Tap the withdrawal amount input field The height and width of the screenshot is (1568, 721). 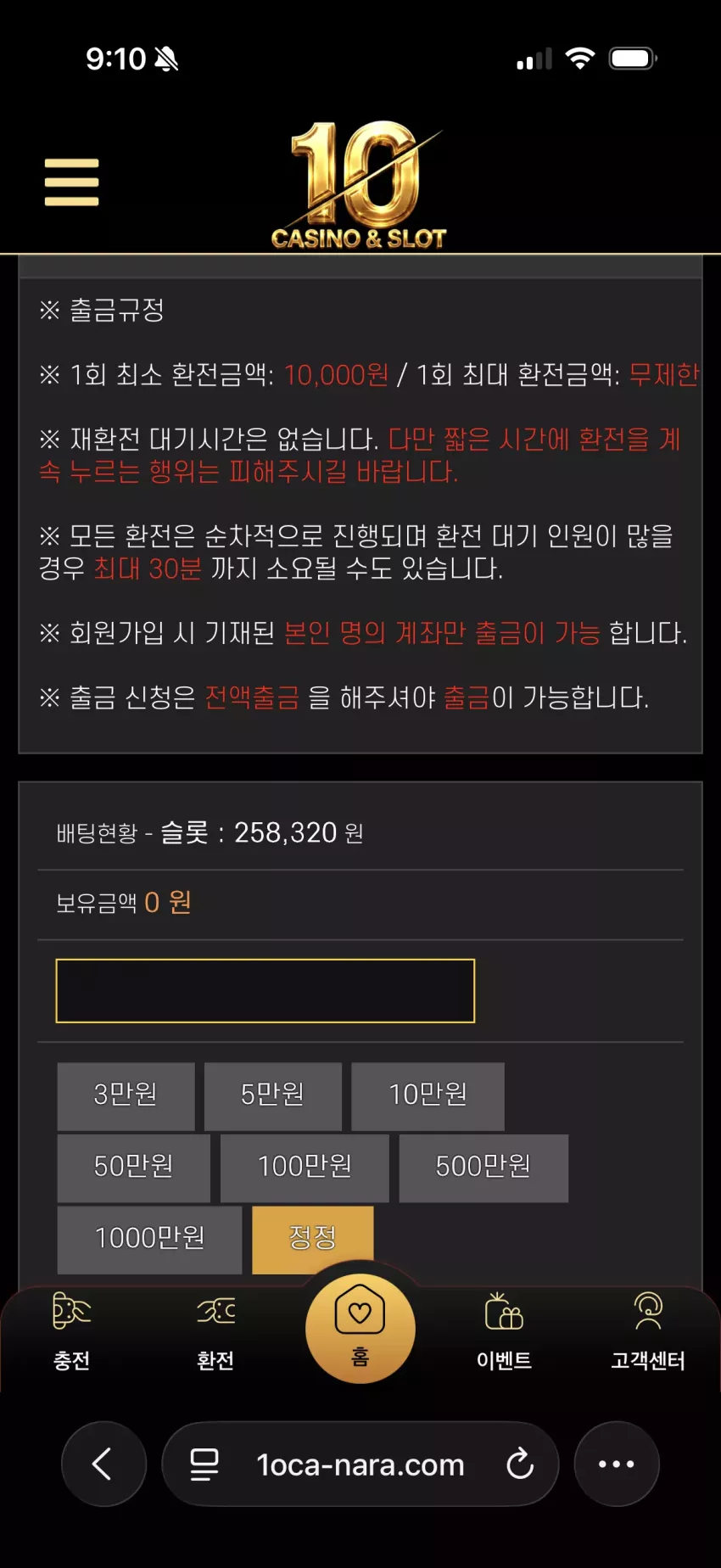click(x=265, y=991)
